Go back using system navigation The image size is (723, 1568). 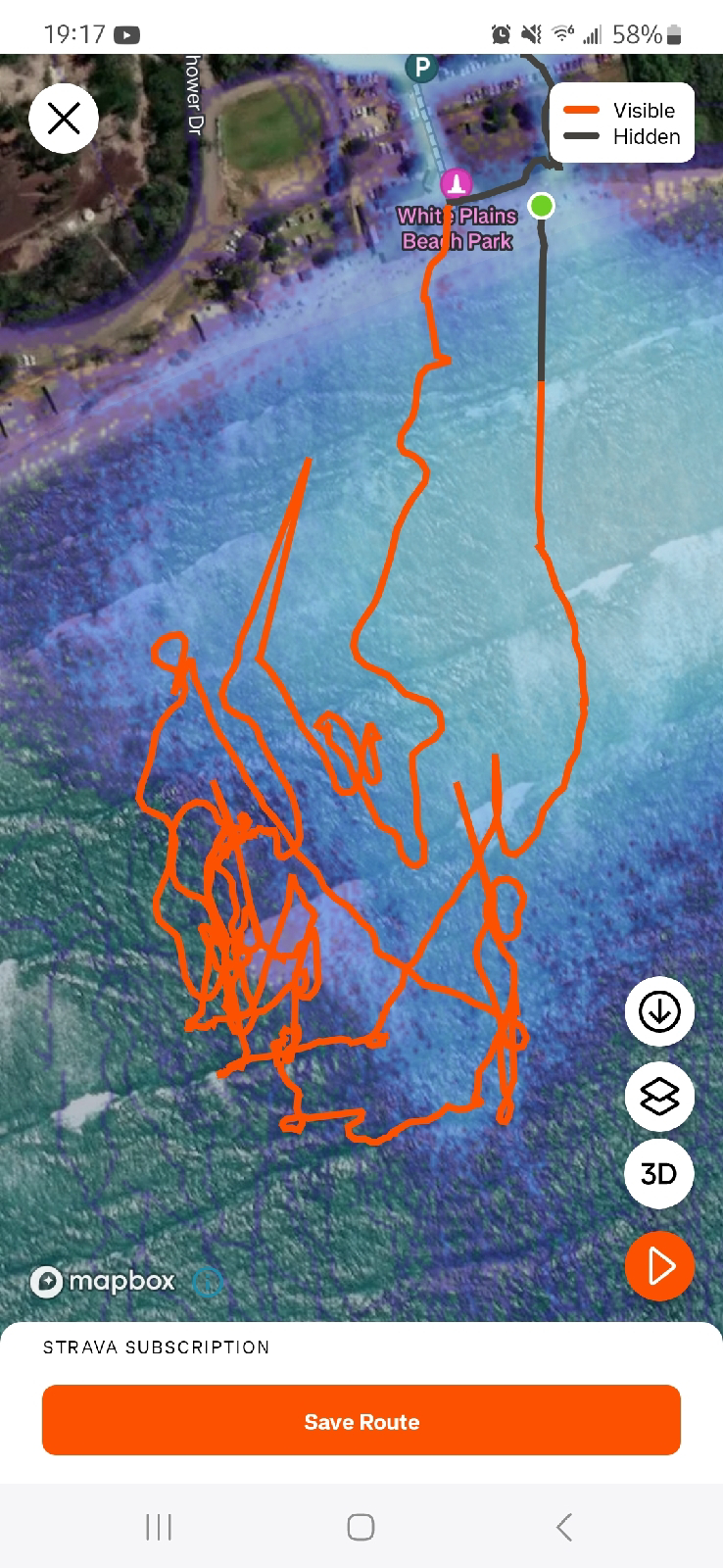coord(563,1526)
